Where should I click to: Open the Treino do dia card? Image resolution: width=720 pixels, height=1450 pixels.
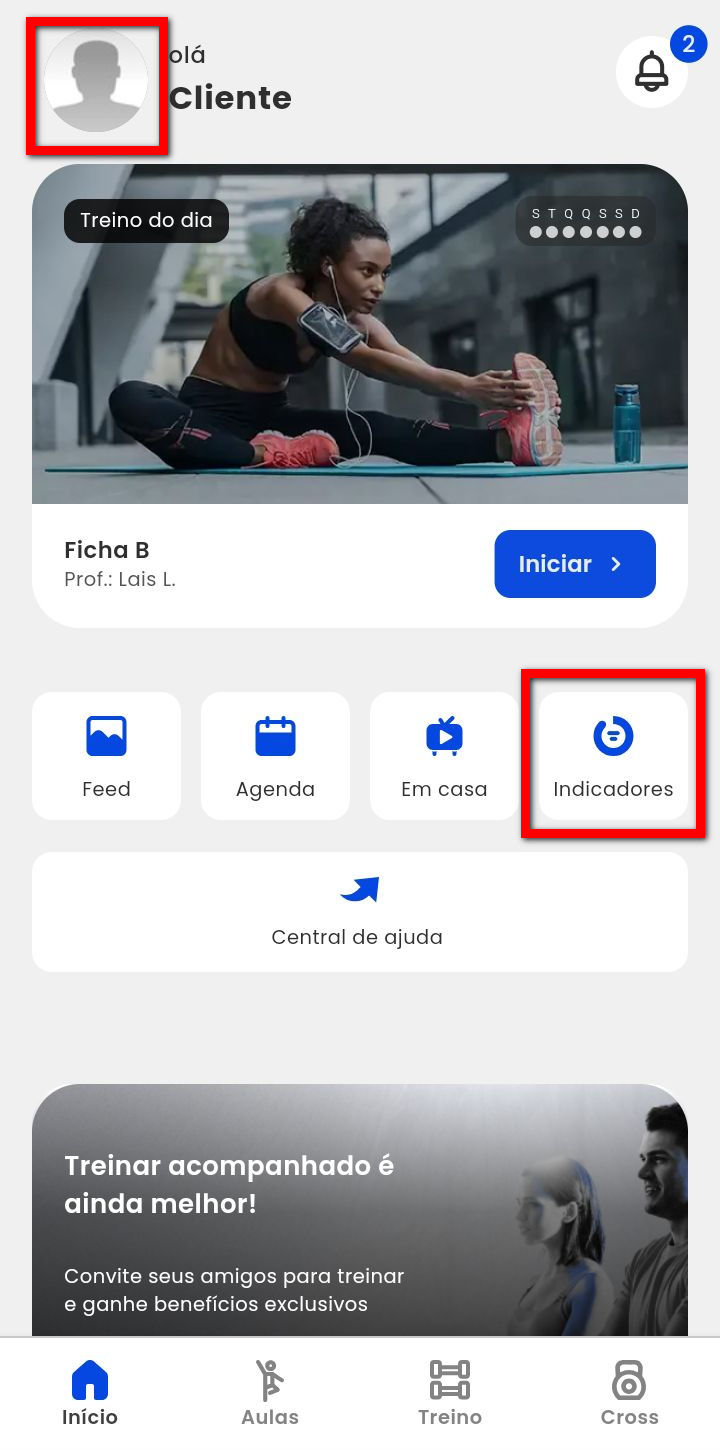360,335
